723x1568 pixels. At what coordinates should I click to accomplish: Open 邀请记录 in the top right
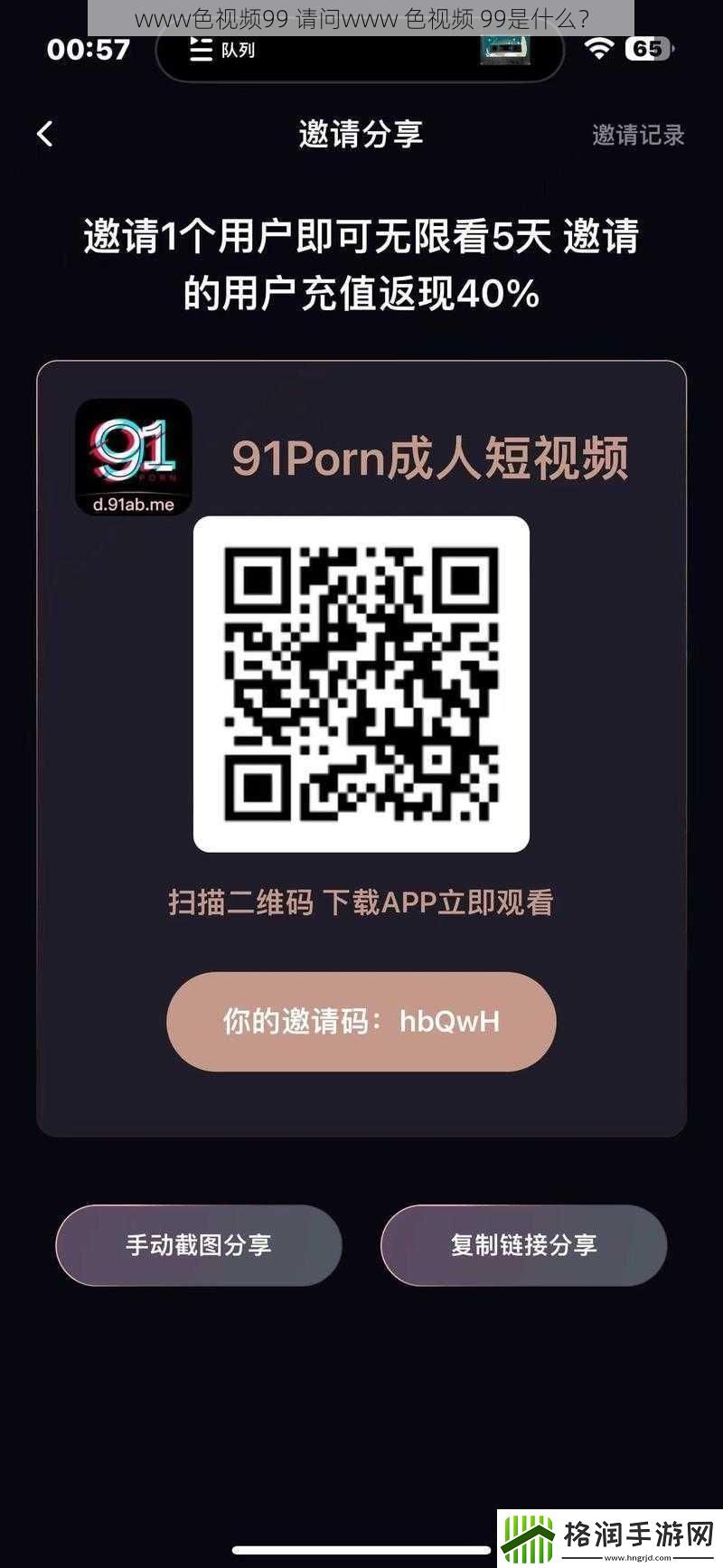pyautogui.click(x=637, y=135)
